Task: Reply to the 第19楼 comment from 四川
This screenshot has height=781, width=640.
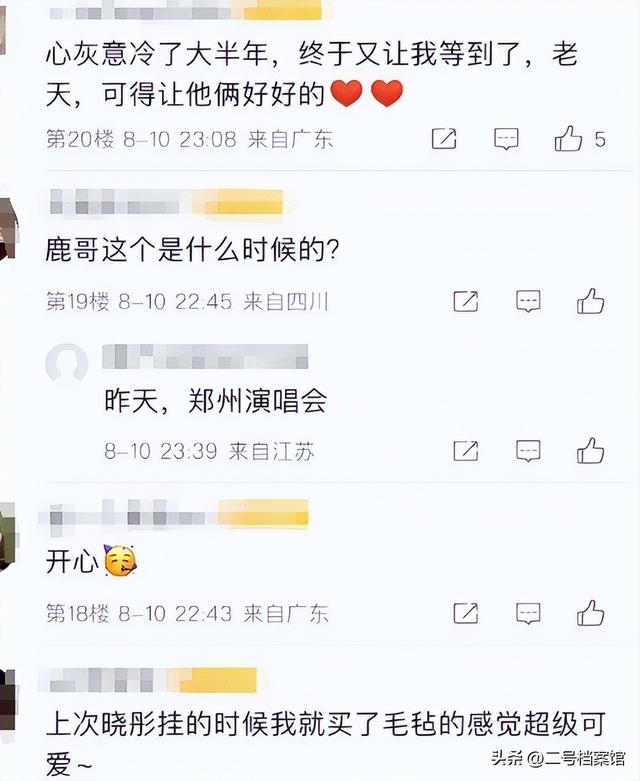Action: point(528,300)
